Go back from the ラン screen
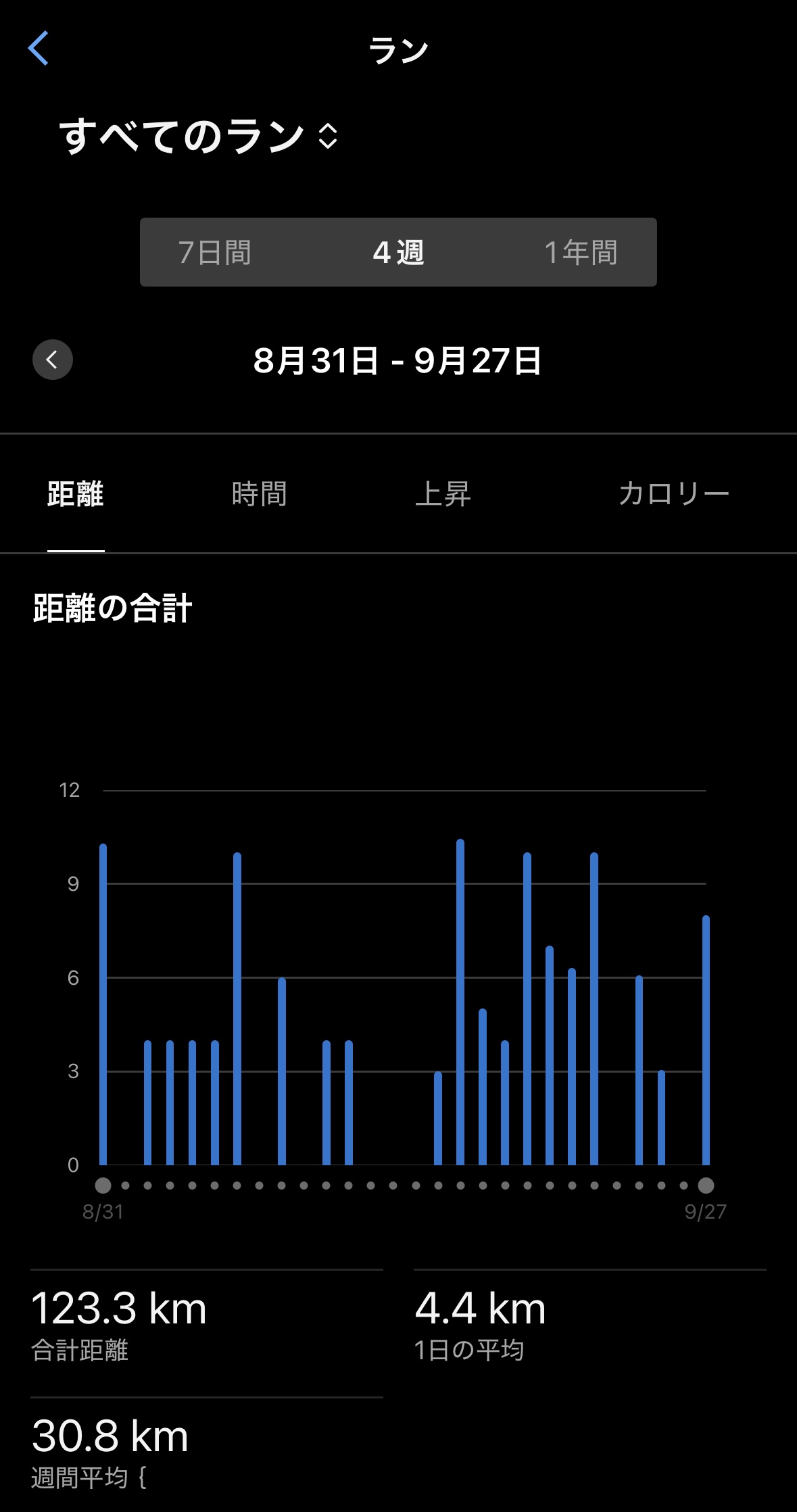 (x=39, y=49)
